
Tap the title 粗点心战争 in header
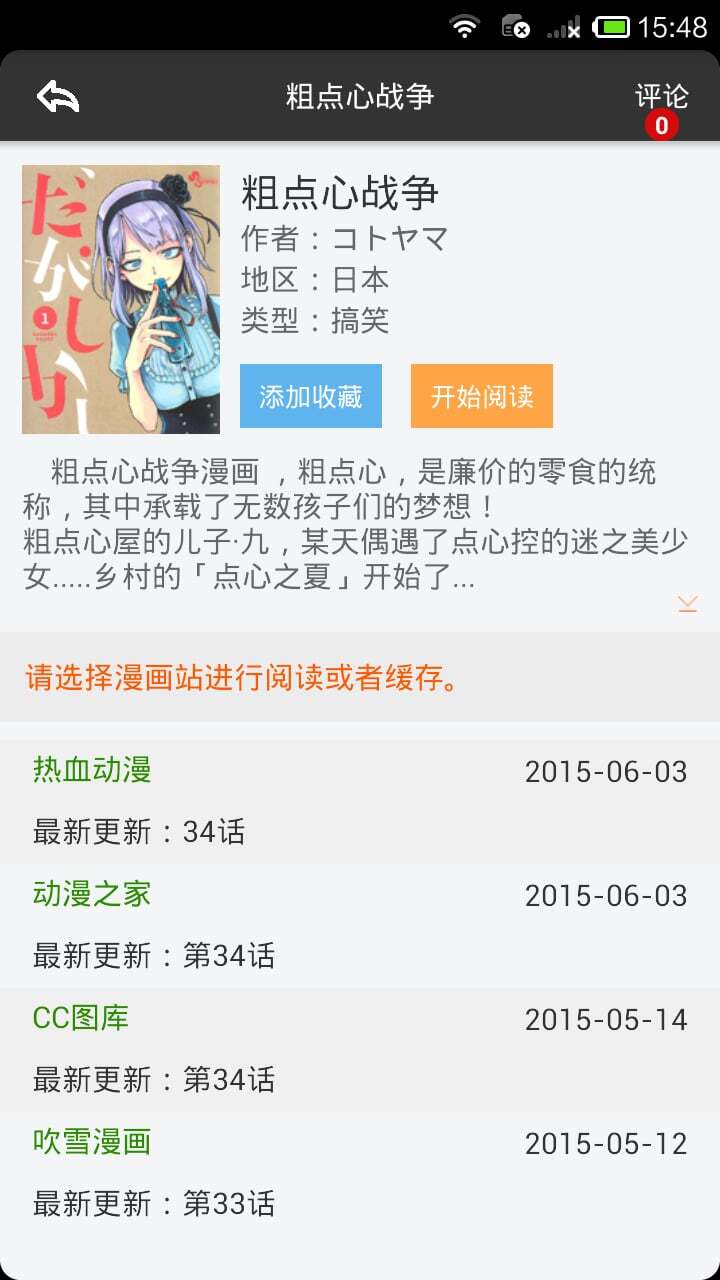(x=360, y=96)
